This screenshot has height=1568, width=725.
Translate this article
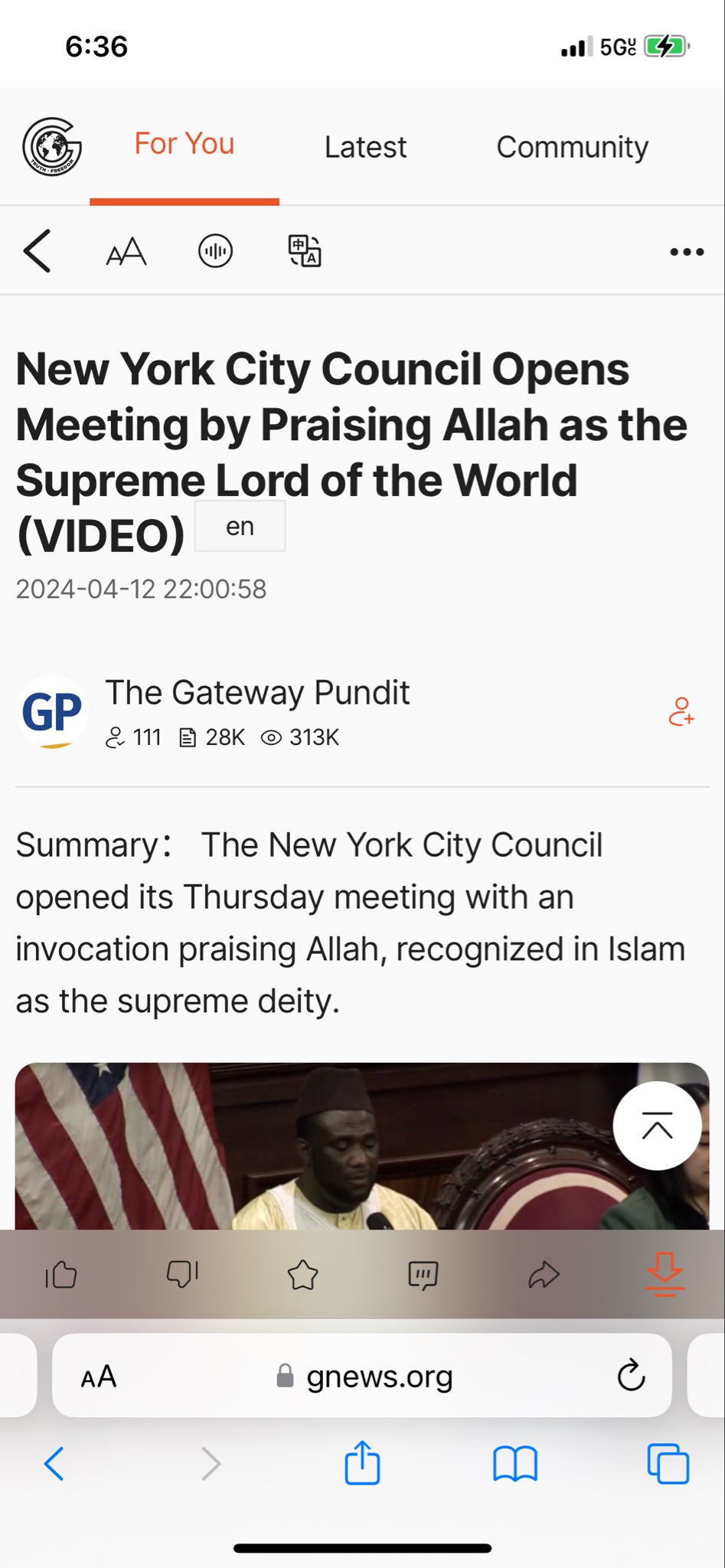tap(305, 251)
